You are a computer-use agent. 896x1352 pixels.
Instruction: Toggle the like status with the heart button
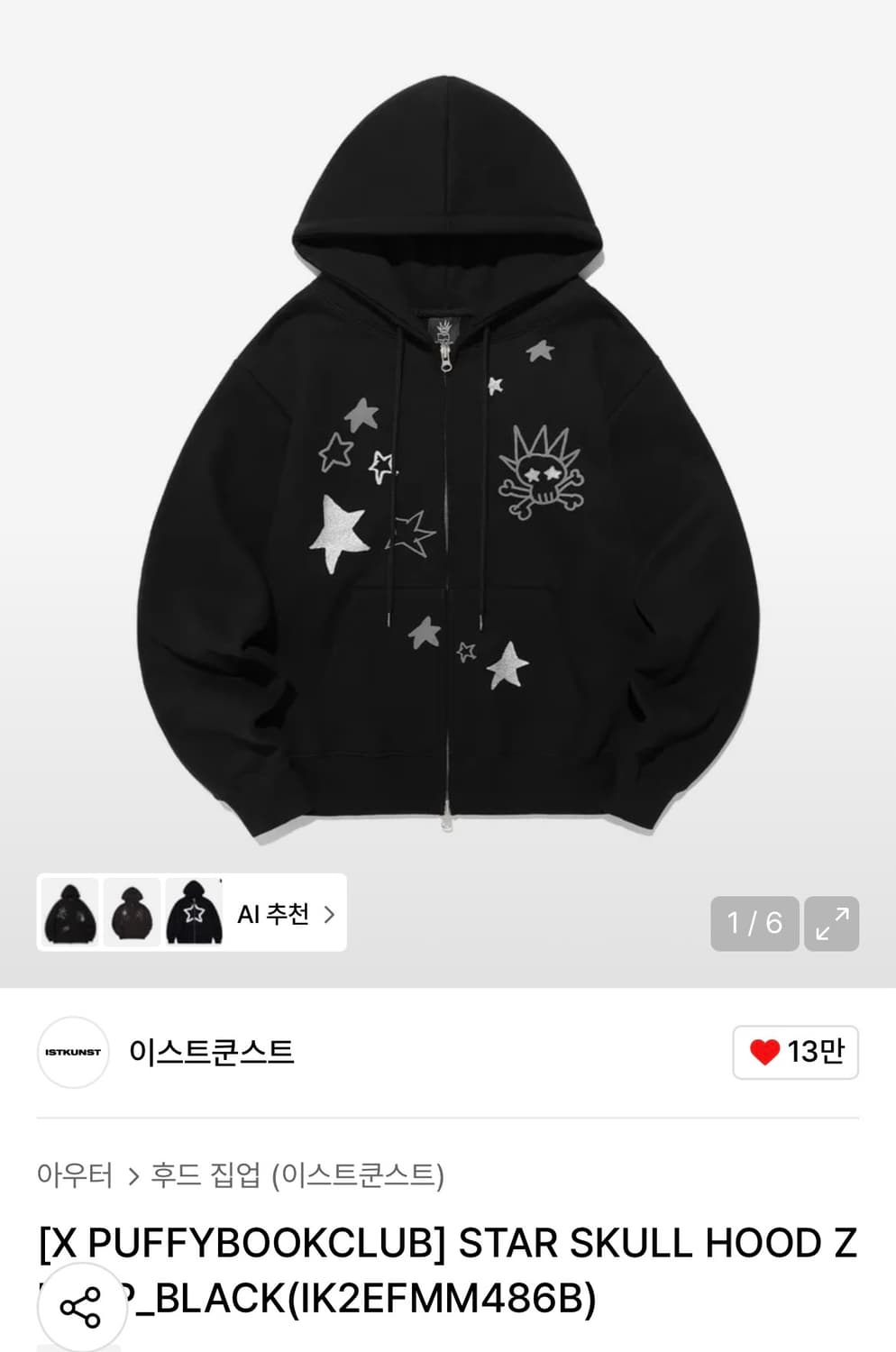[791, 1052]
